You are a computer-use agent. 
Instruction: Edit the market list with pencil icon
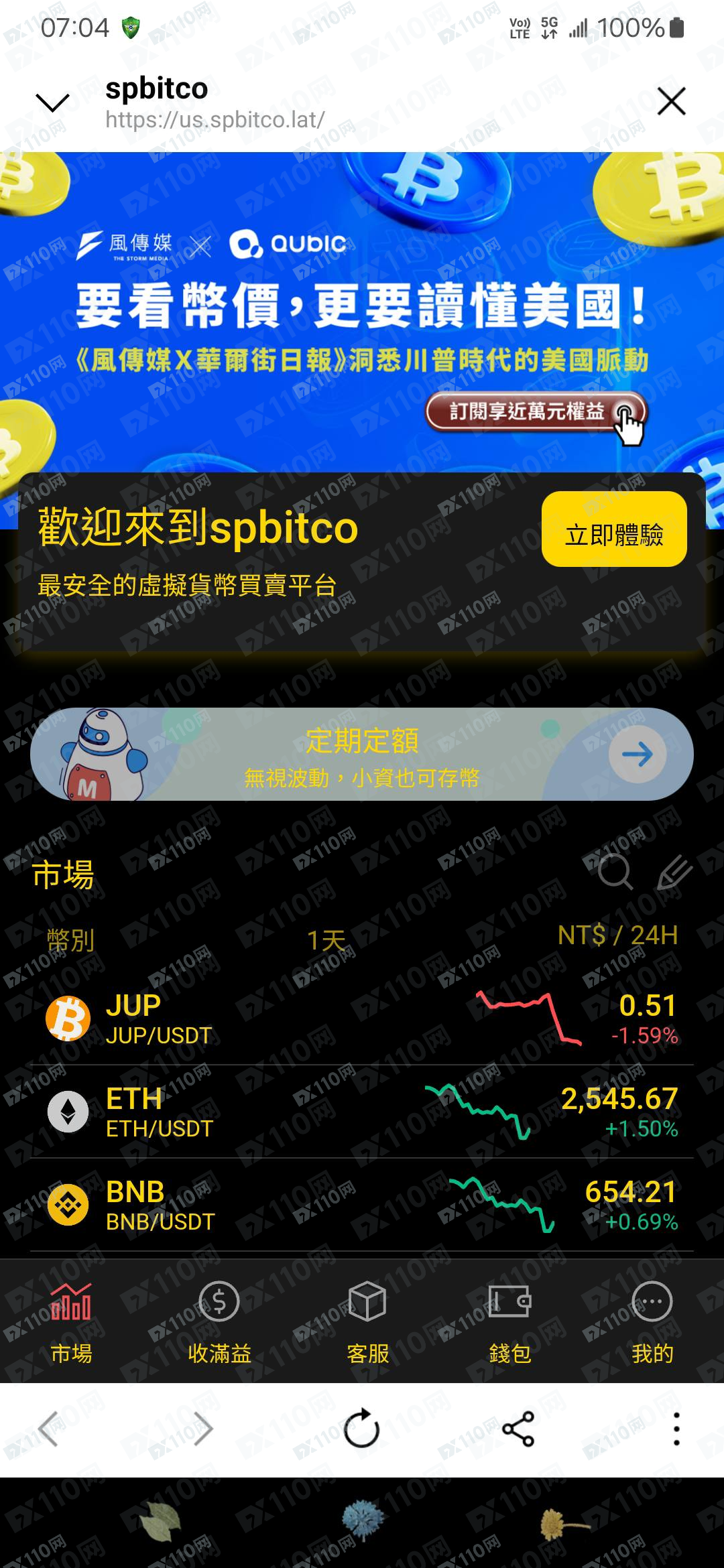pos(674,872)
